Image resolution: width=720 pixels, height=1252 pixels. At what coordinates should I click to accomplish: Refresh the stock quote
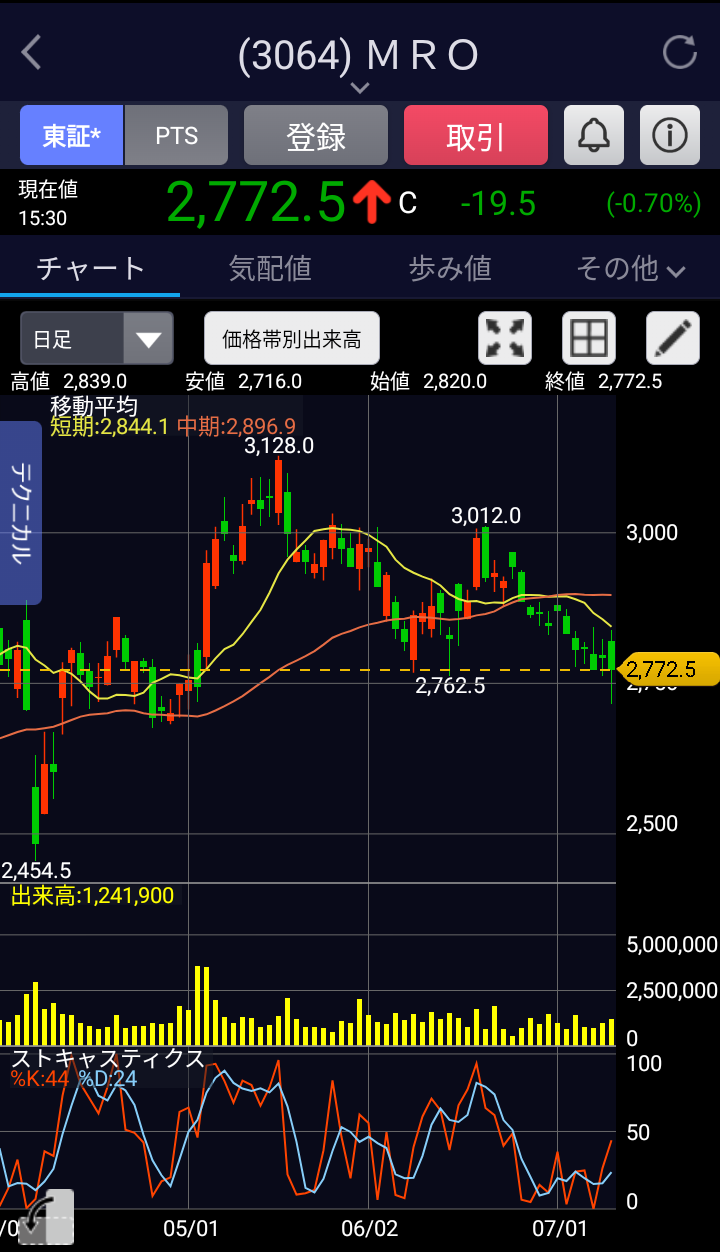[x=680, y=53]
